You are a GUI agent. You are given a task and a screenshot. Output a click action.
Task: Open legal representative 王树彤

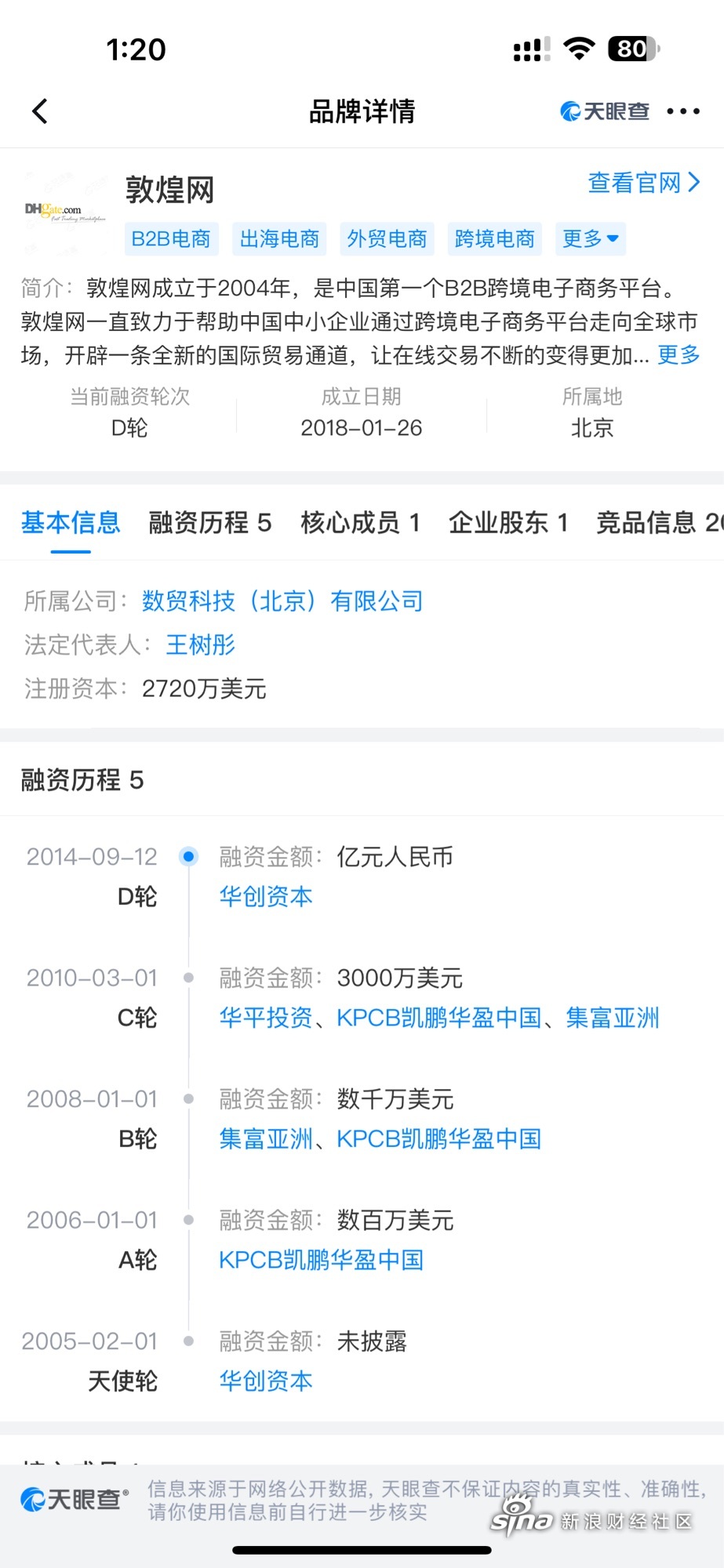(201, 644)
